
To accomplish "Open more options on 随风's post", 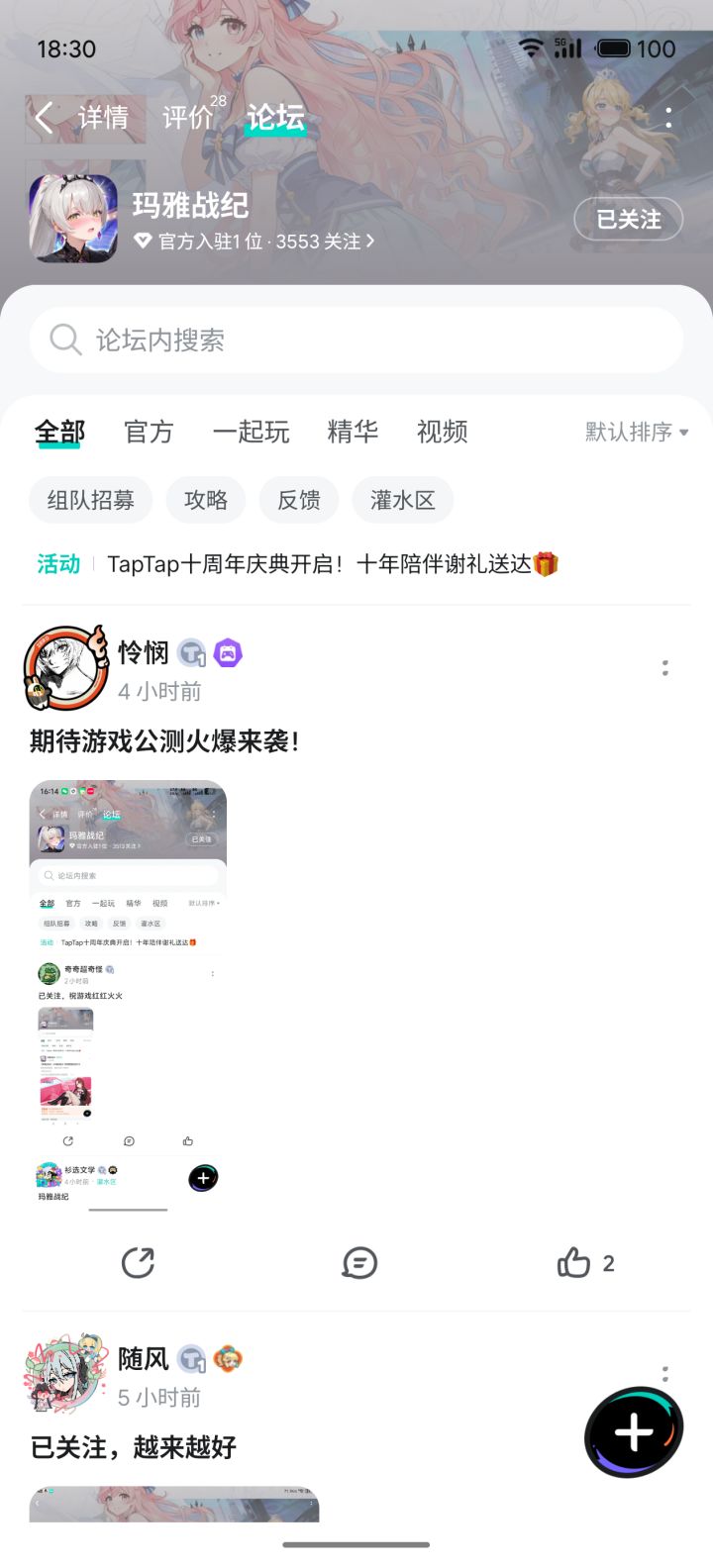I will [x=664, y=1373].
